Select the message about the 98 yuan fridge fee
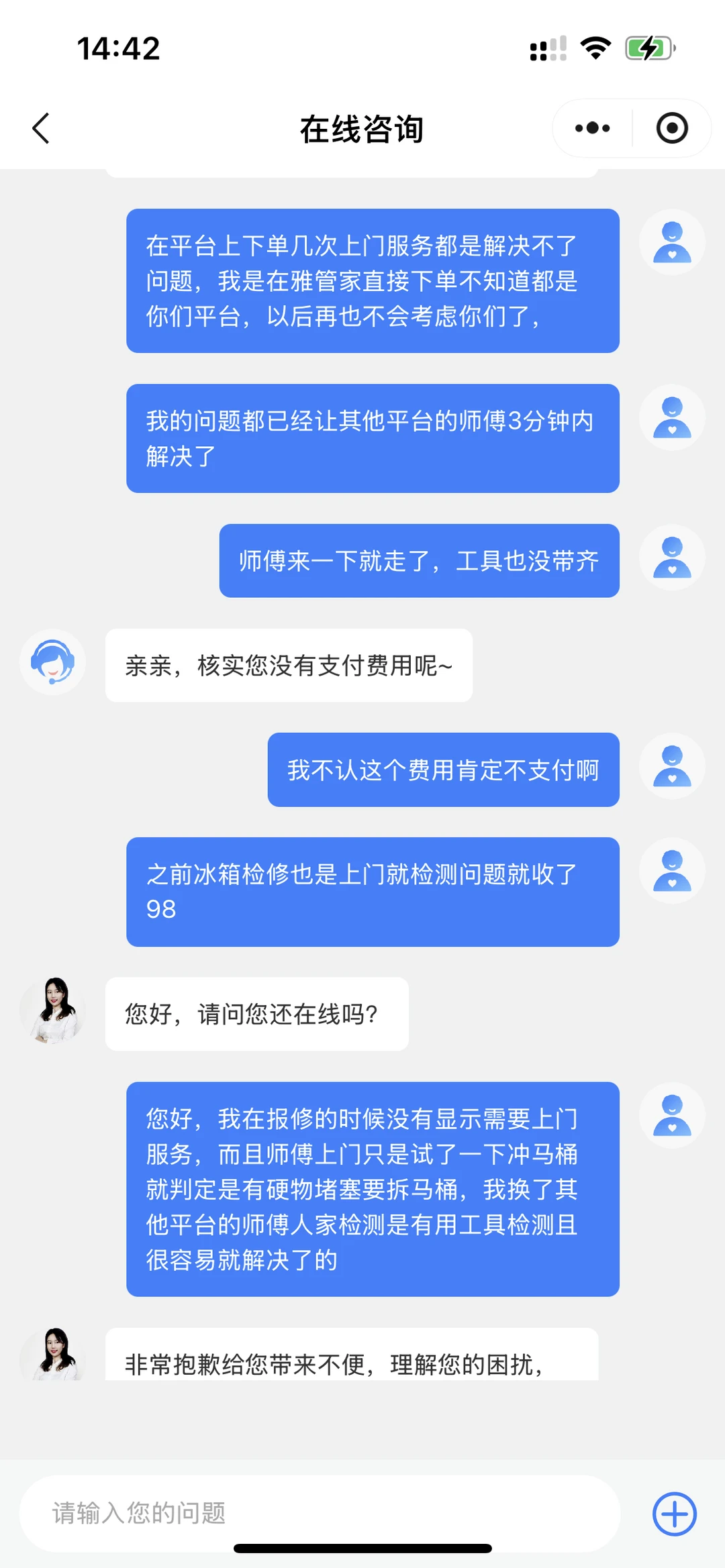Viewport: 725px width, 1568px height. tap(372, 892)
